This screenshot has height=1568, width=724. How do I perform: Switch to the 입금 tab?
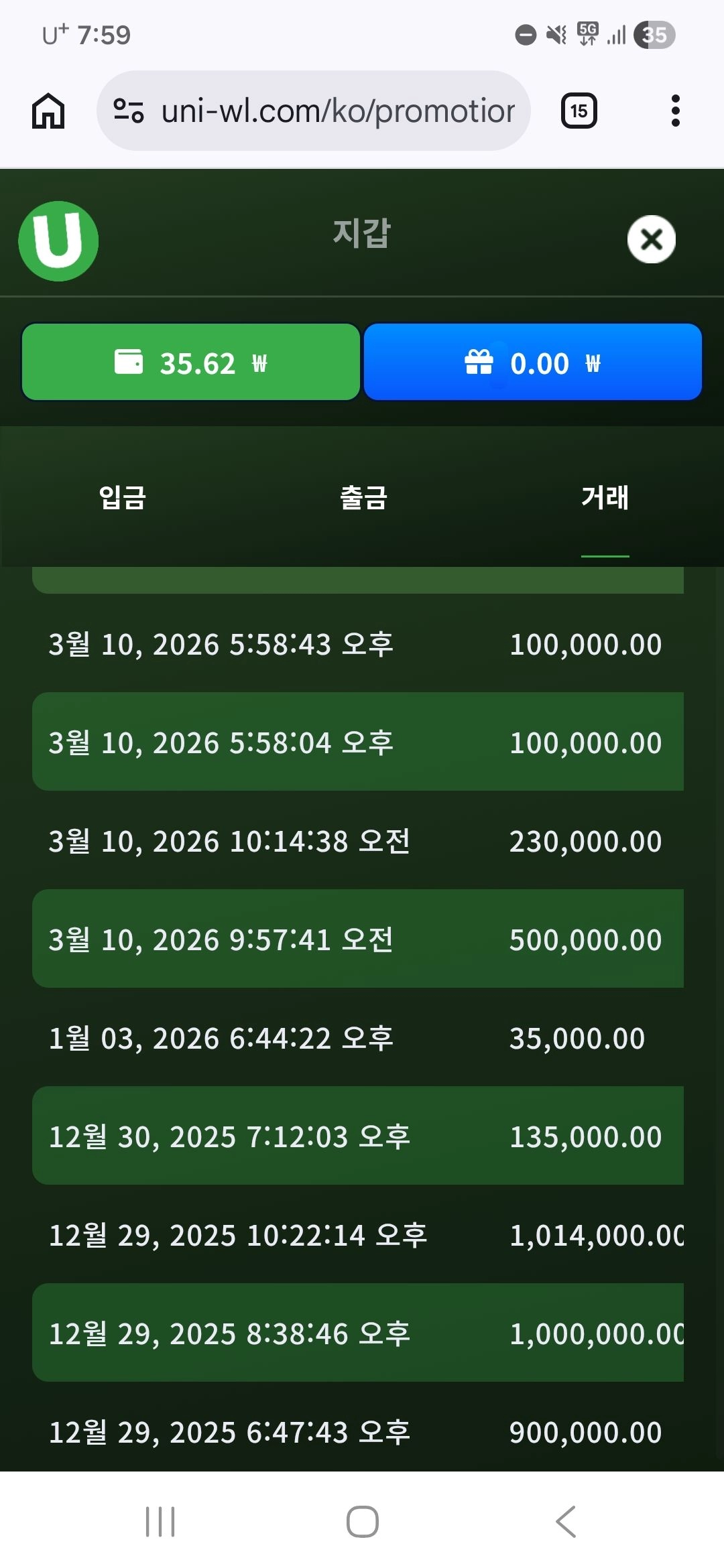[x=122, y=497]
